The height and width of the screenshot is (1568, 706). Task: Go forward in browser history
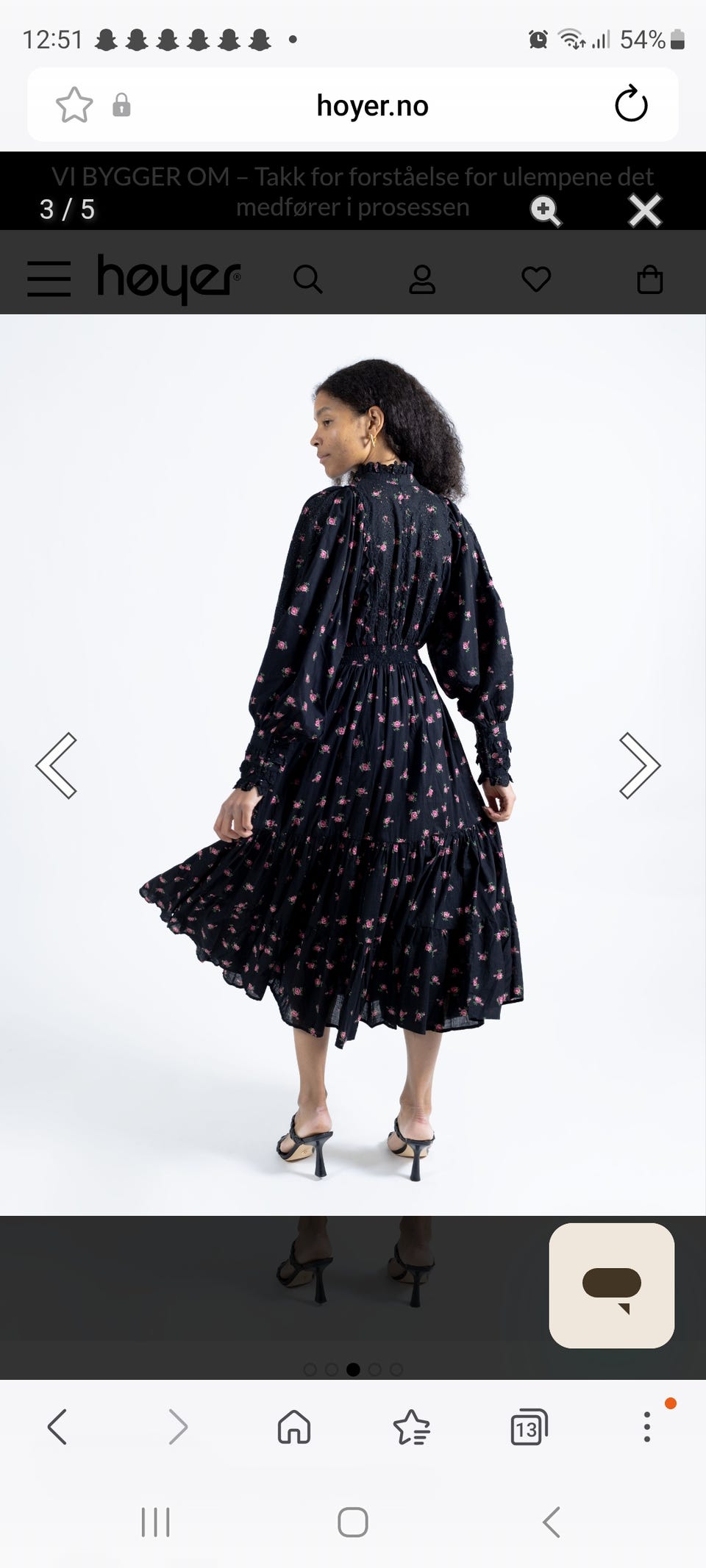coord(177,1427)
